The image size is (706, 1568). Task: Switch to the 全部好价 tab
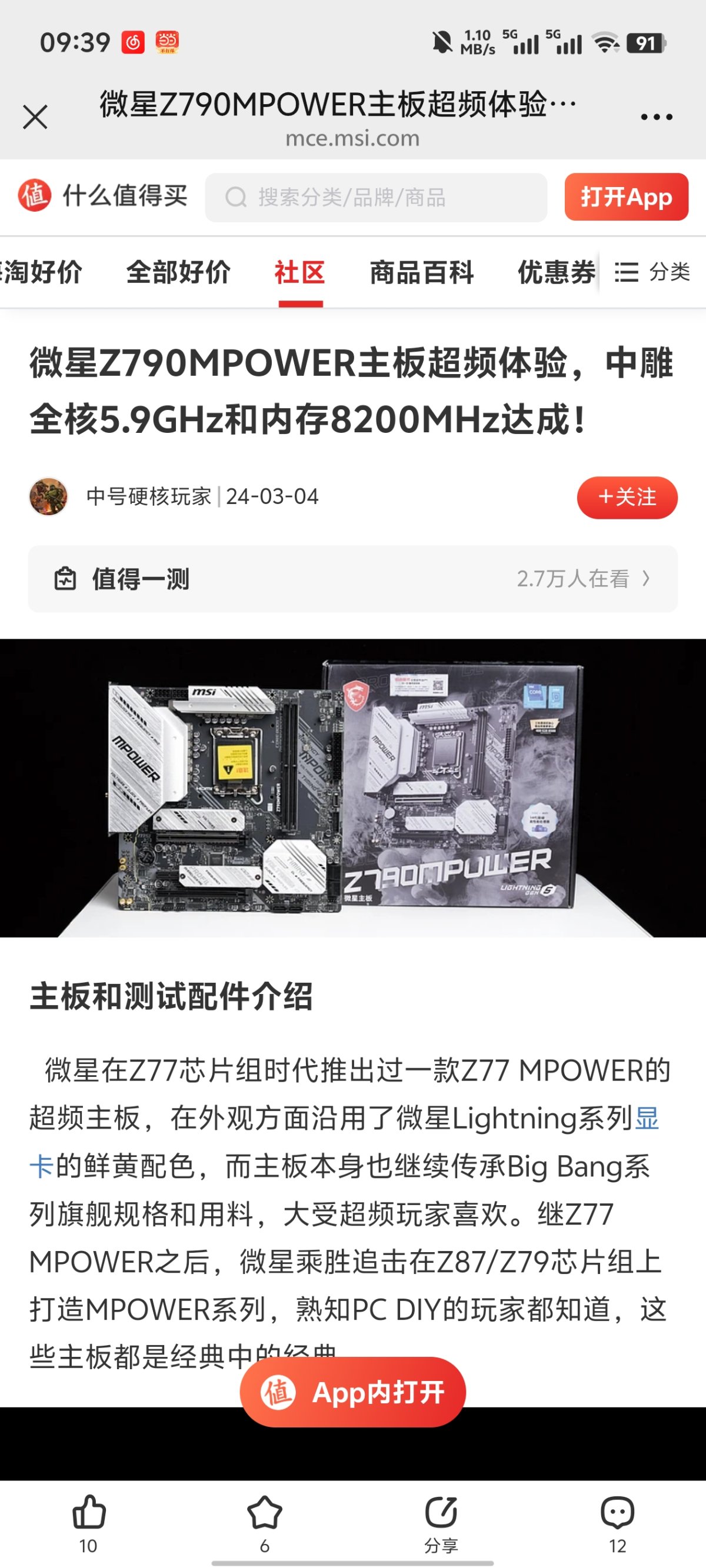point(178,272)
